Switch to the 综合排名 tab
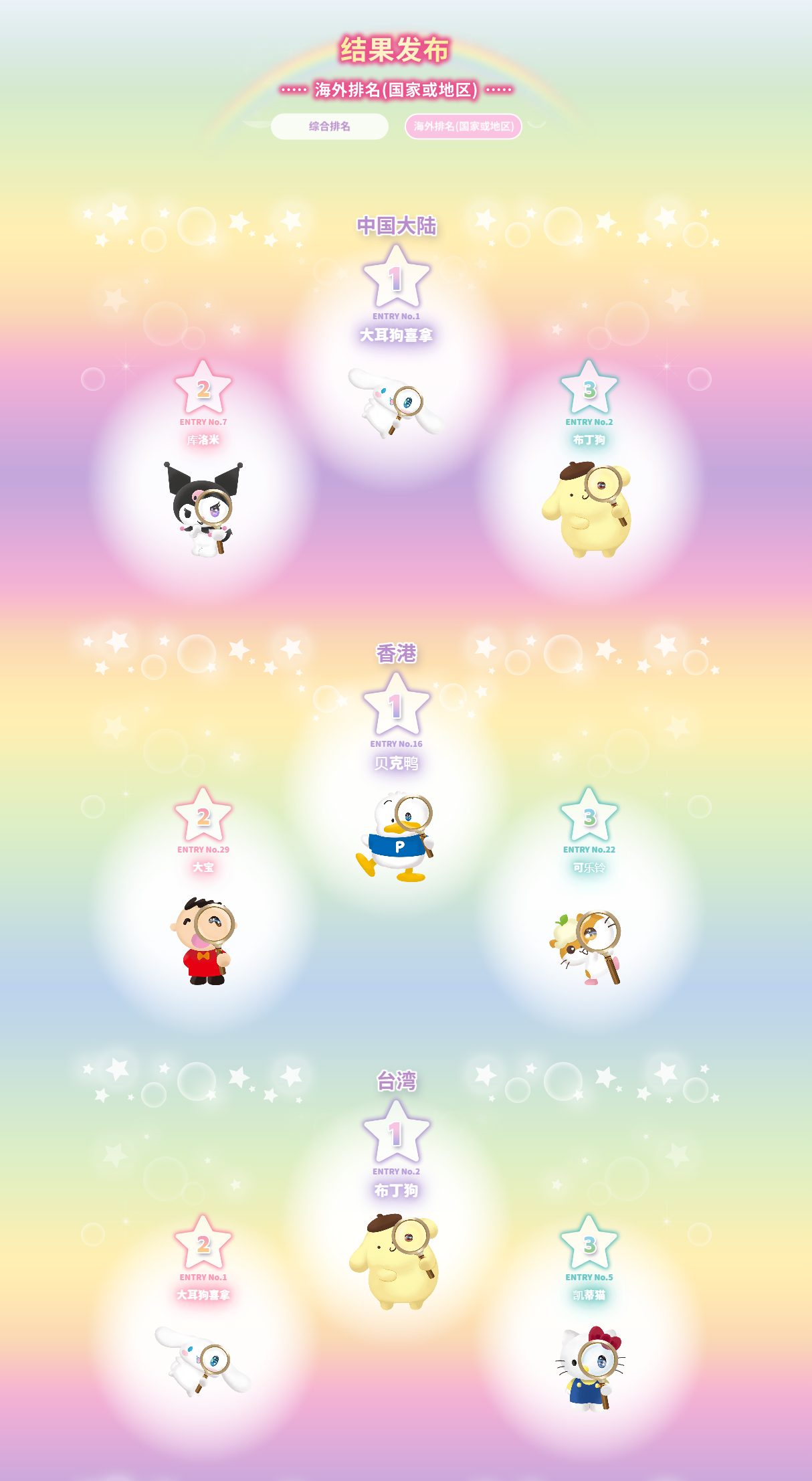The width and height of the screenshot is (812, 1481). [329, 126]
